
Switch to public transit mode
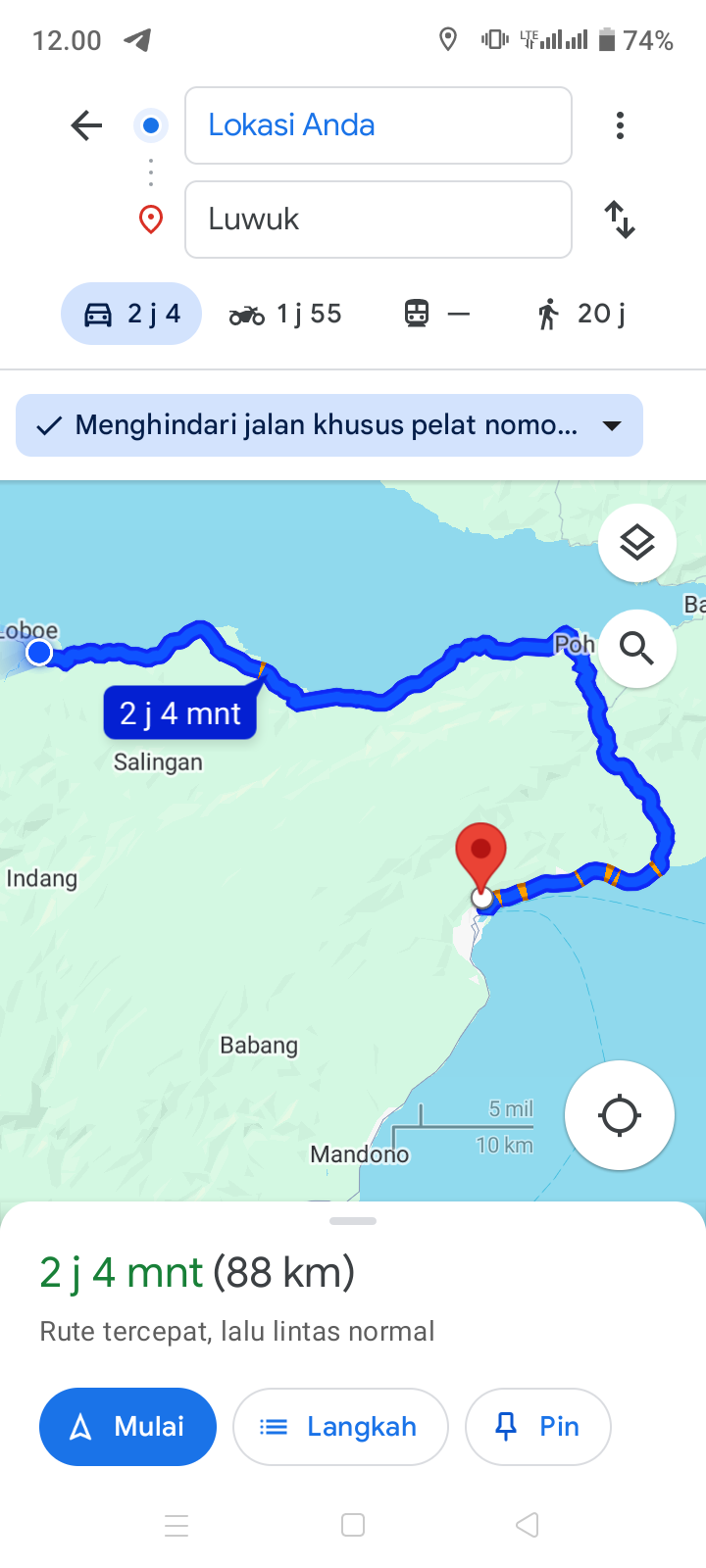point(437,314)
